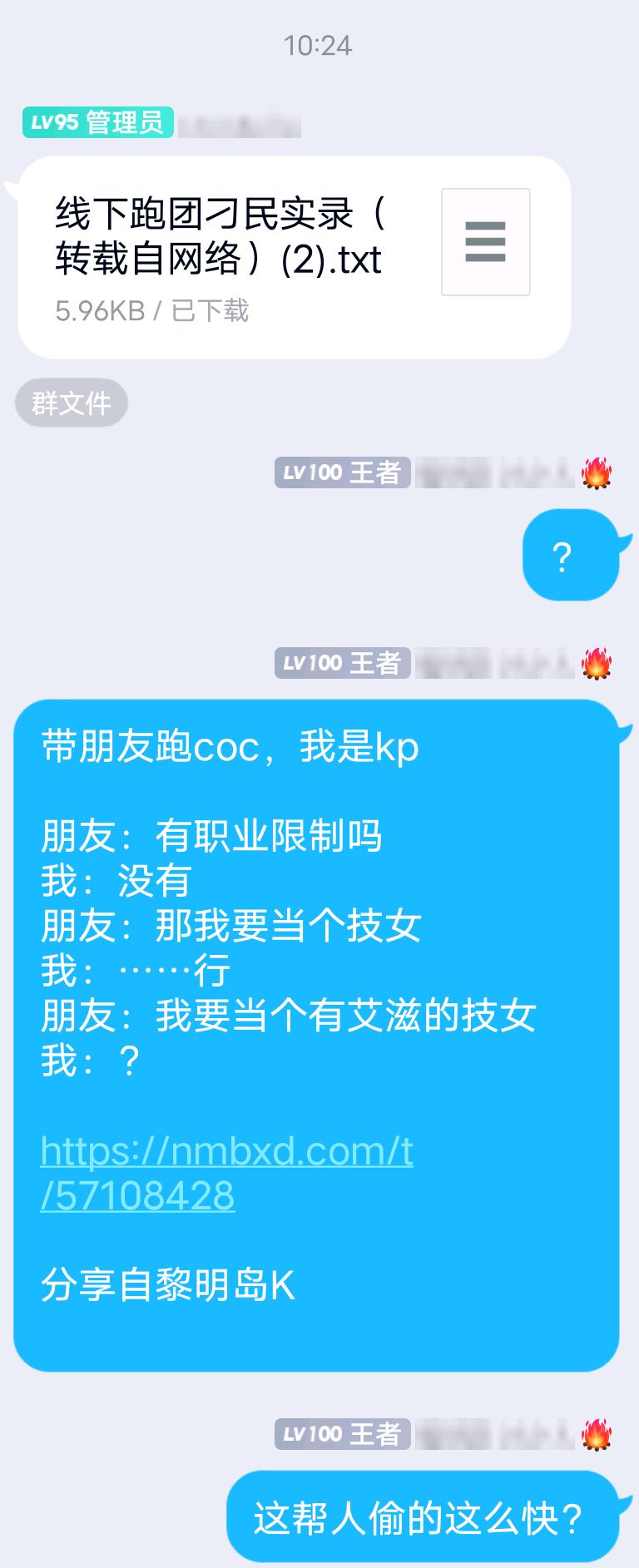The image size is (639, 1568).
Task: Open the shared txt file 线下跑团刁民实录
Action: 294,257
